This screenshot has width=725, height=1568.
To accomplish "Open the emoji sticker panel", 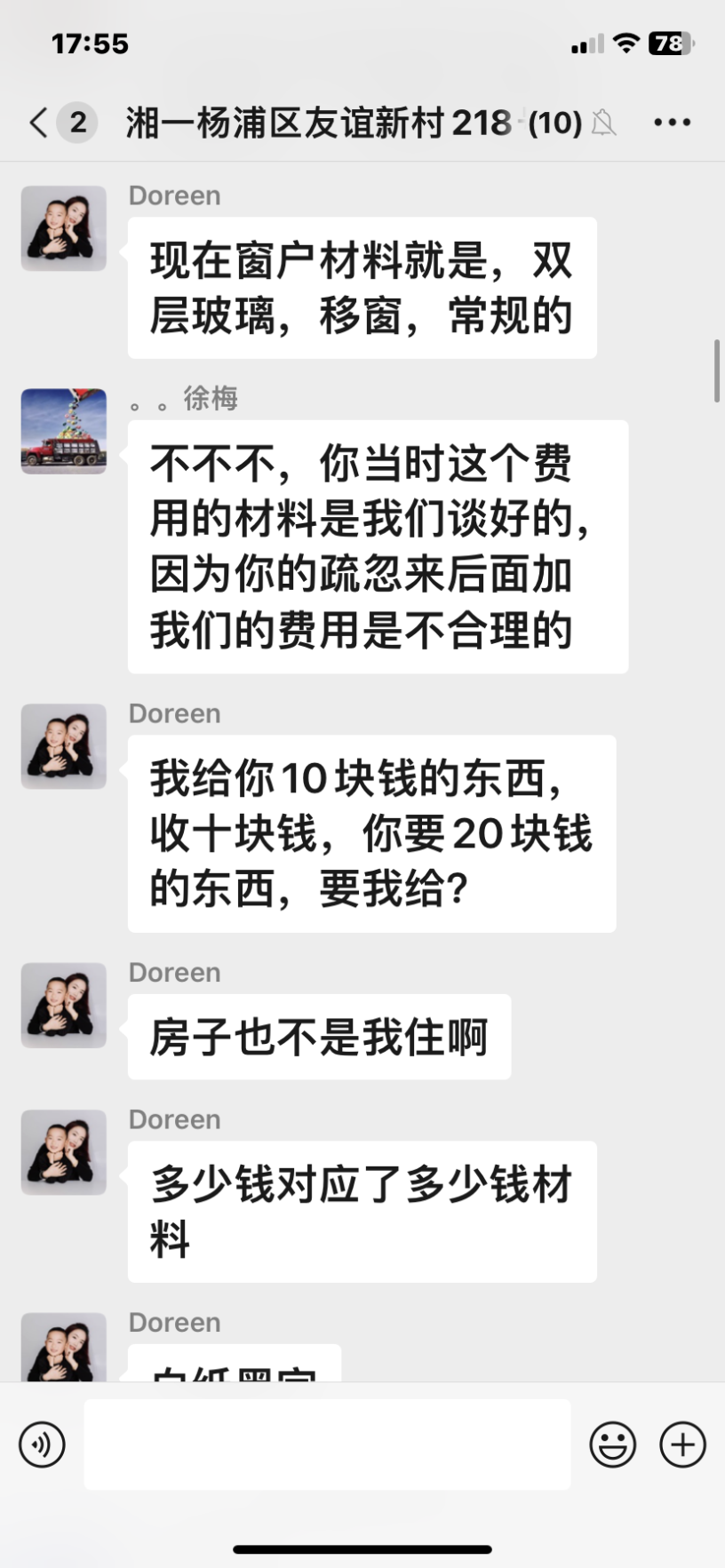I will [x=612, y=1445].
